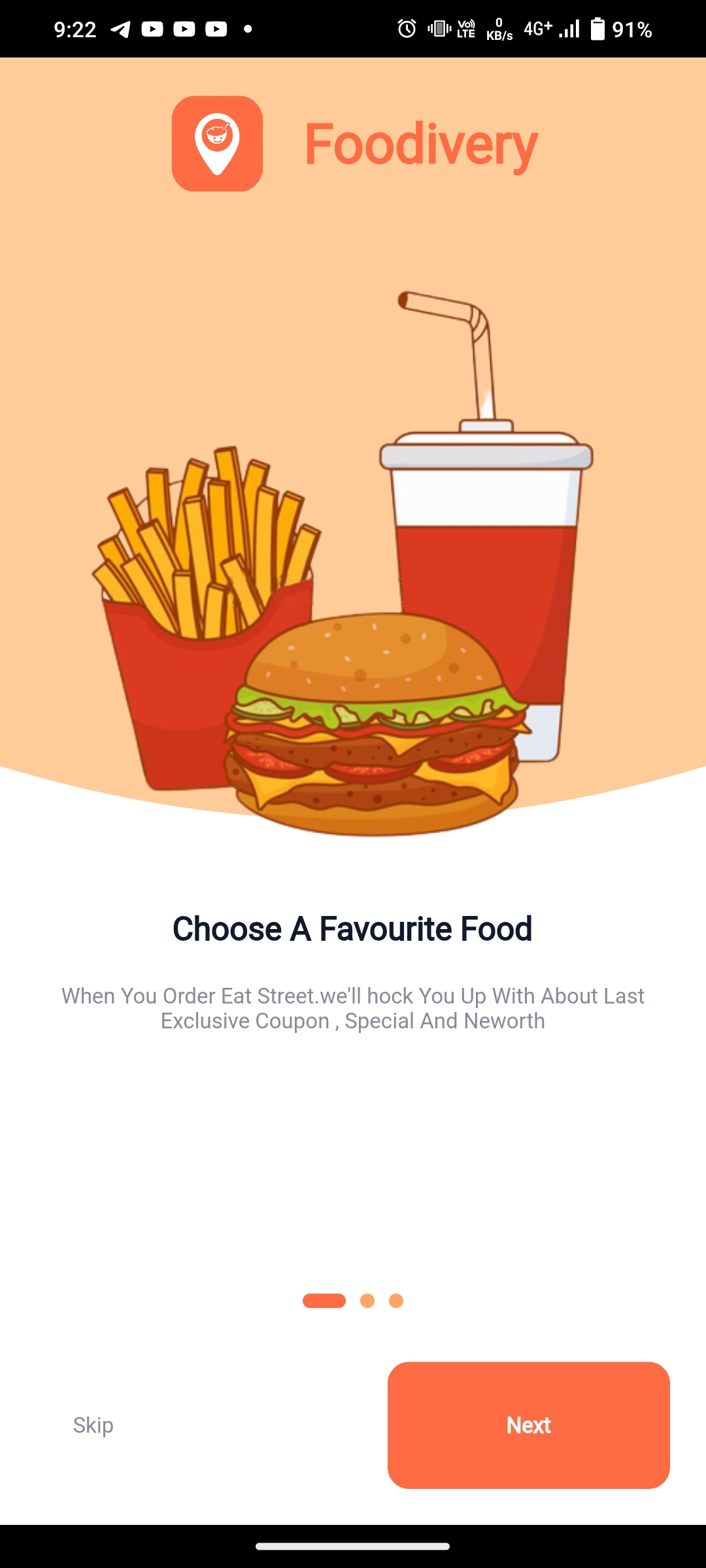Tap the Next button

coord(528,1425)
